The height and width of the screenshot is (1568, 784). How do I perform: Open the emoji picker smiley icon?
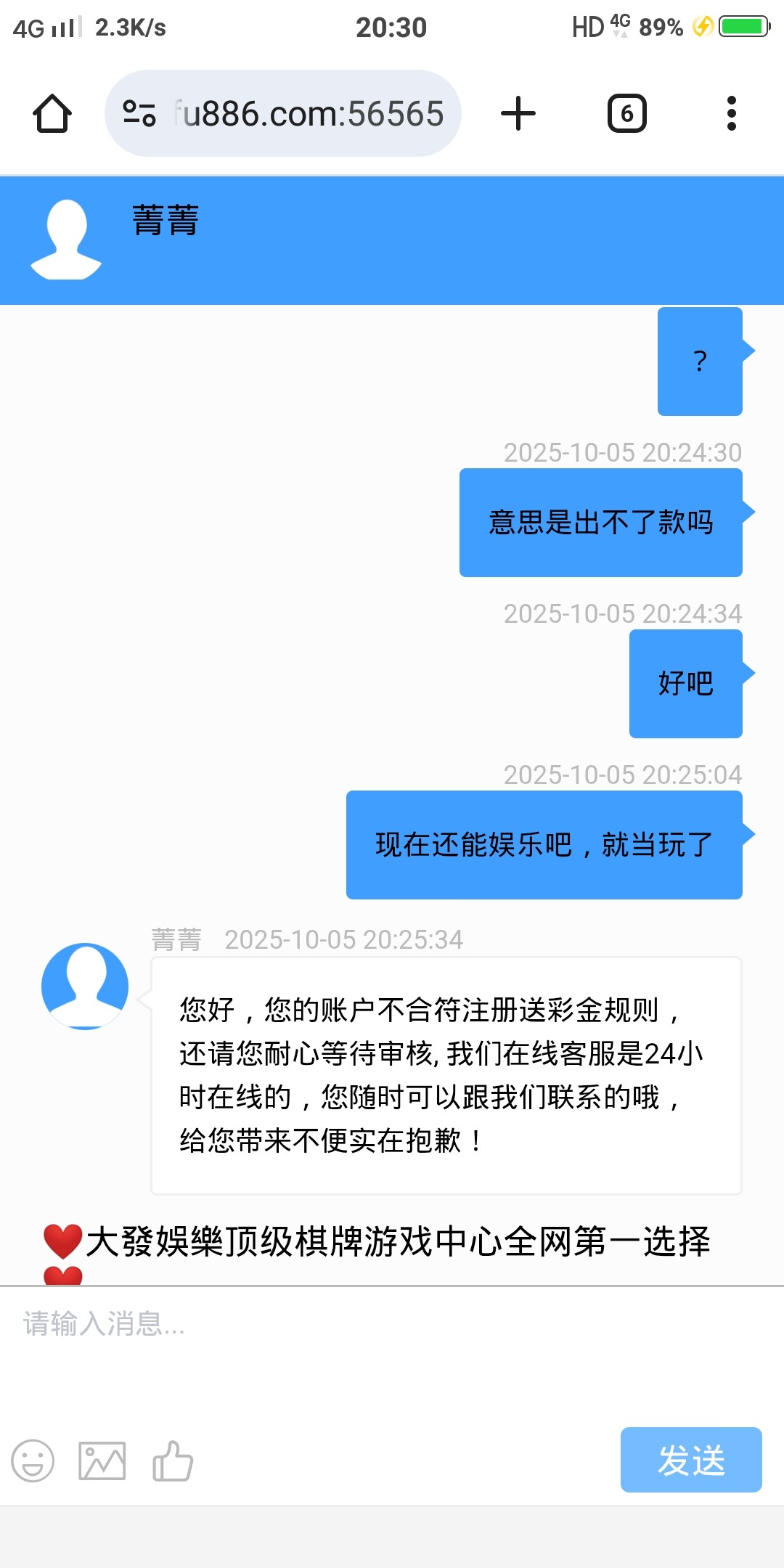33,1461
